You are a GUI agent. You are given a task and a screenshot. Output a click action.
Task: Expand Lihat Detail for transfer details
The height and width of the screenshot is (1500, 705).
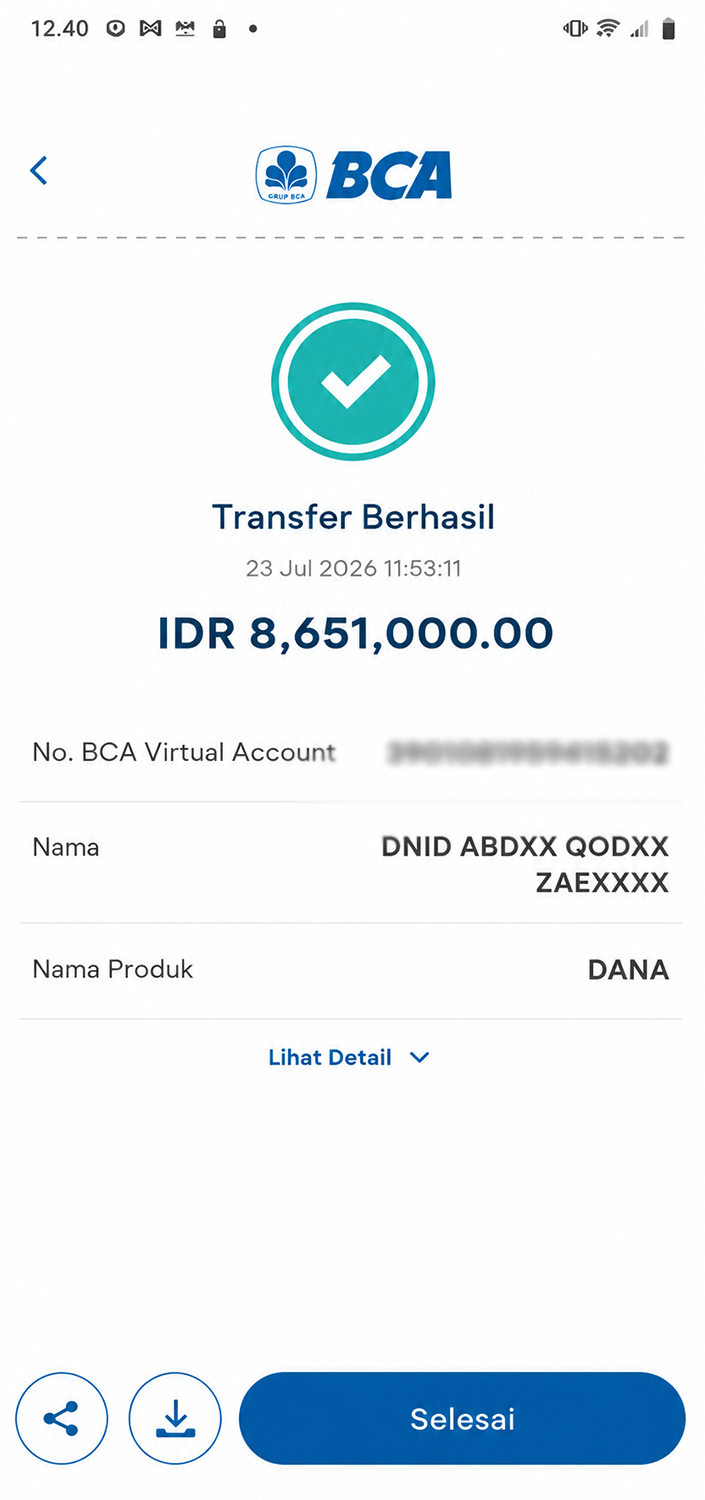click(349, 1057)
